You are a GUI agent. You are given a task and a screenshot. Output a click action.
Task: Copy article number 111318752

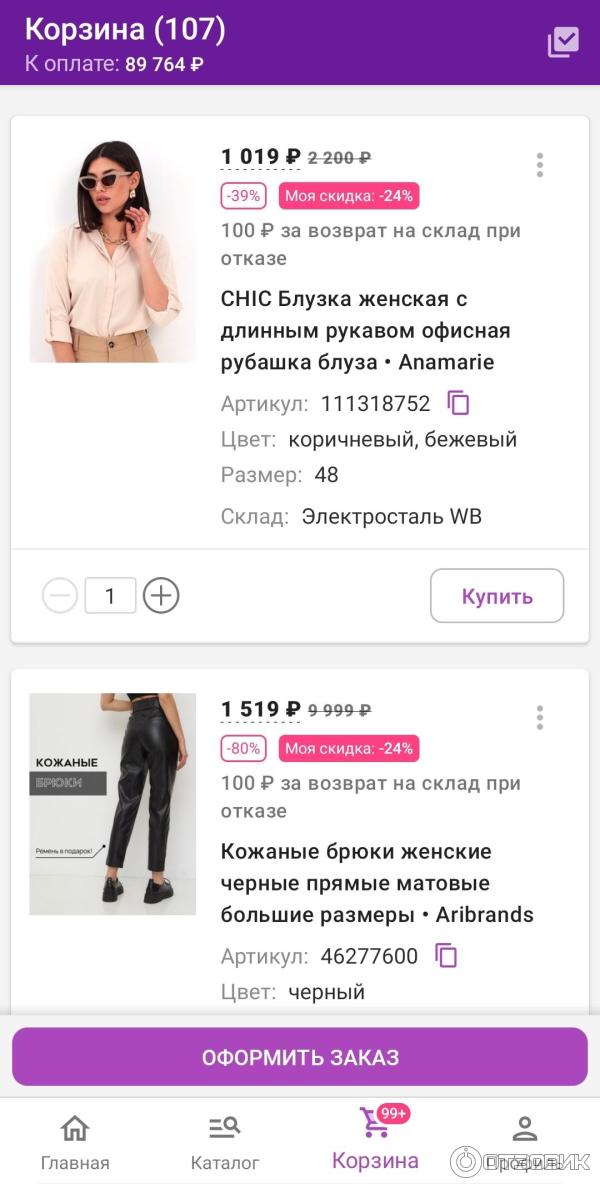pos(459,403)
